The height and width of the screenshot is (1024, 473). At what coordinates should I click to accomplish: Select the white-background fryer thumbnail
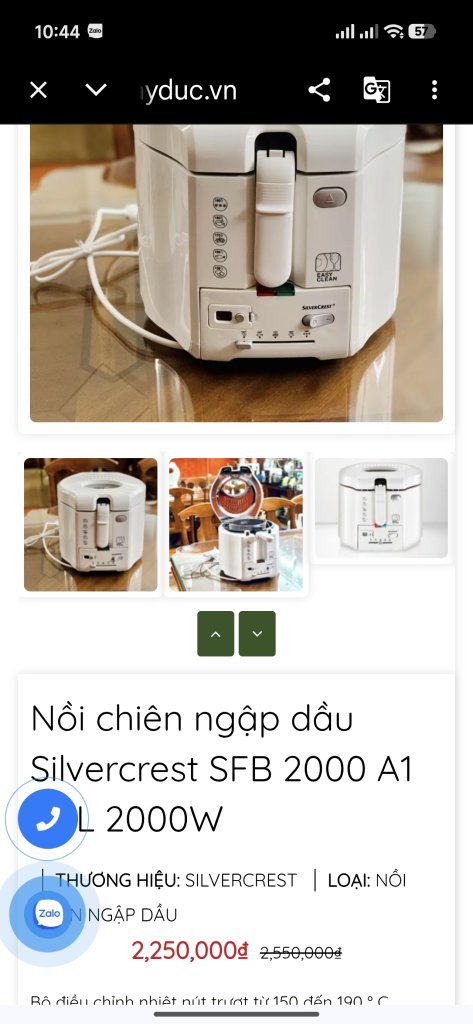point(382,508)
